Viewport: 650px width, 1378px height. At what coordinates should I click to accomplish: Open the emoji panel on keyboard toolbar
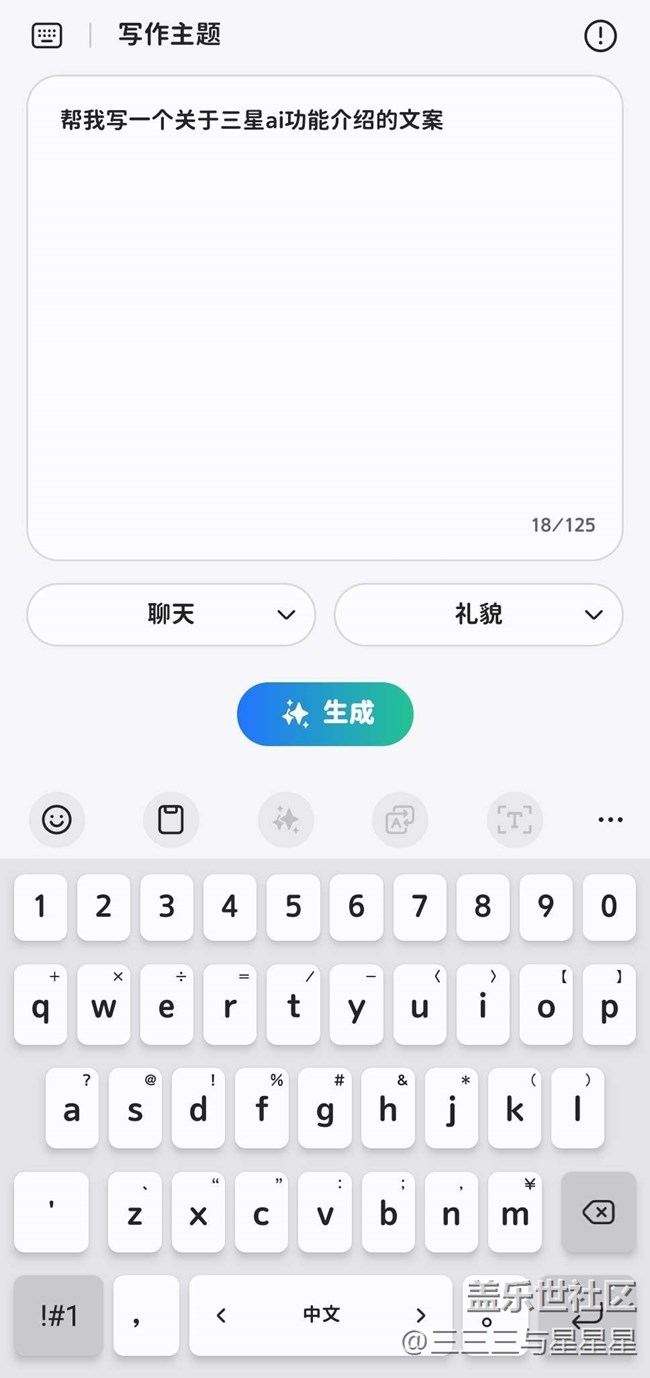(57, 820)
